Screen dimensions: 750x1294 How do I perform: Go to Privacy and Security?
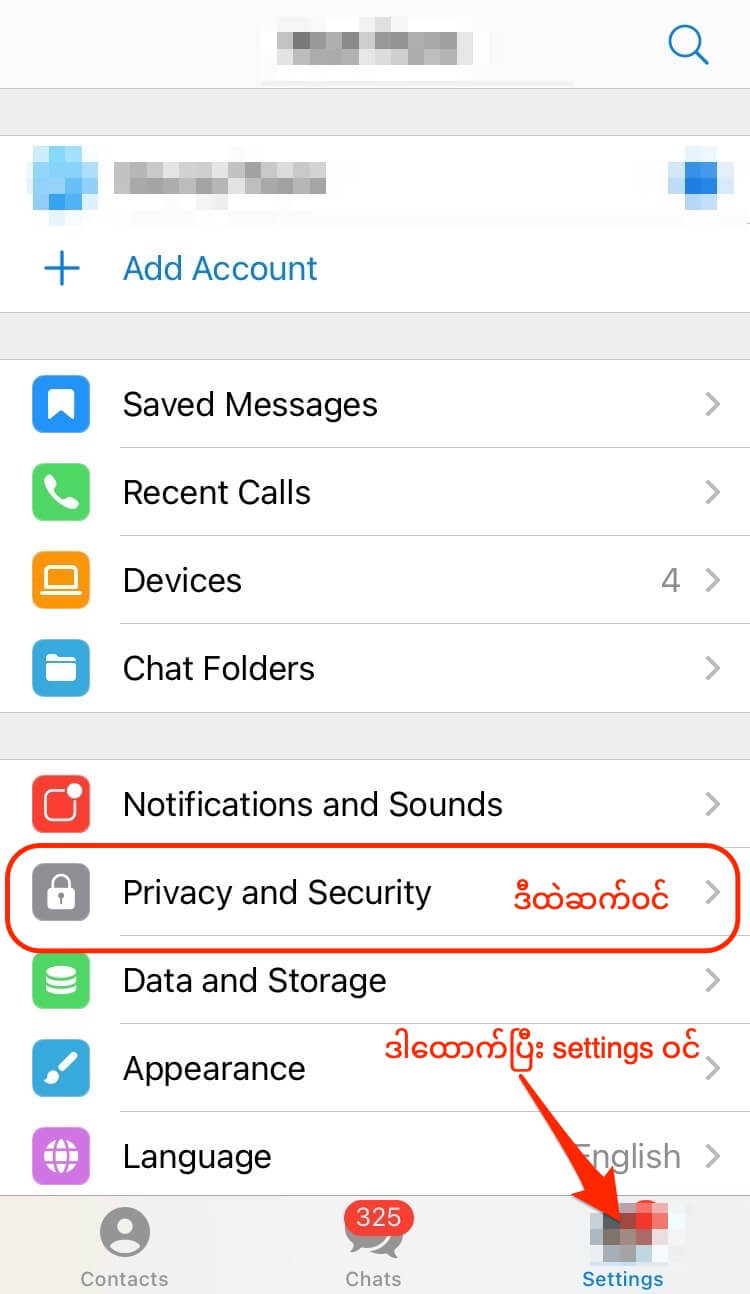click(x=277, y=892)
